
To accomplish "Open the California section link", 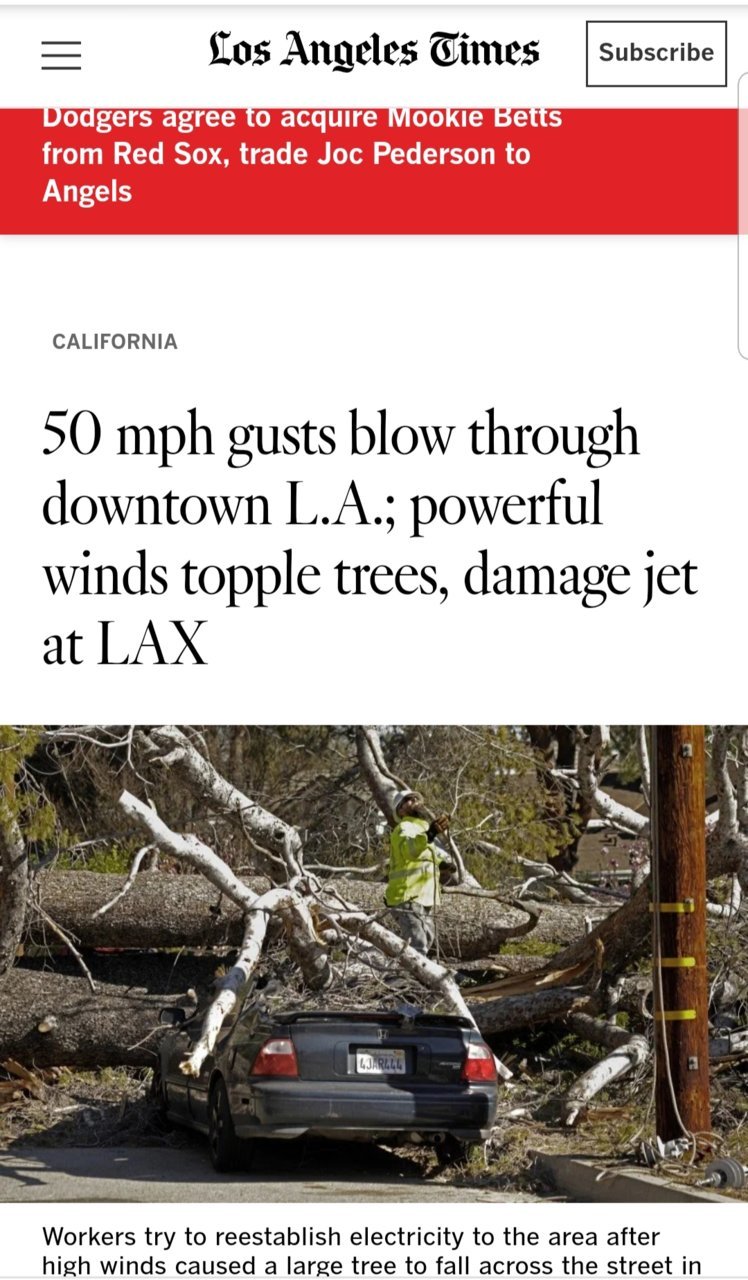I will 115,341.
